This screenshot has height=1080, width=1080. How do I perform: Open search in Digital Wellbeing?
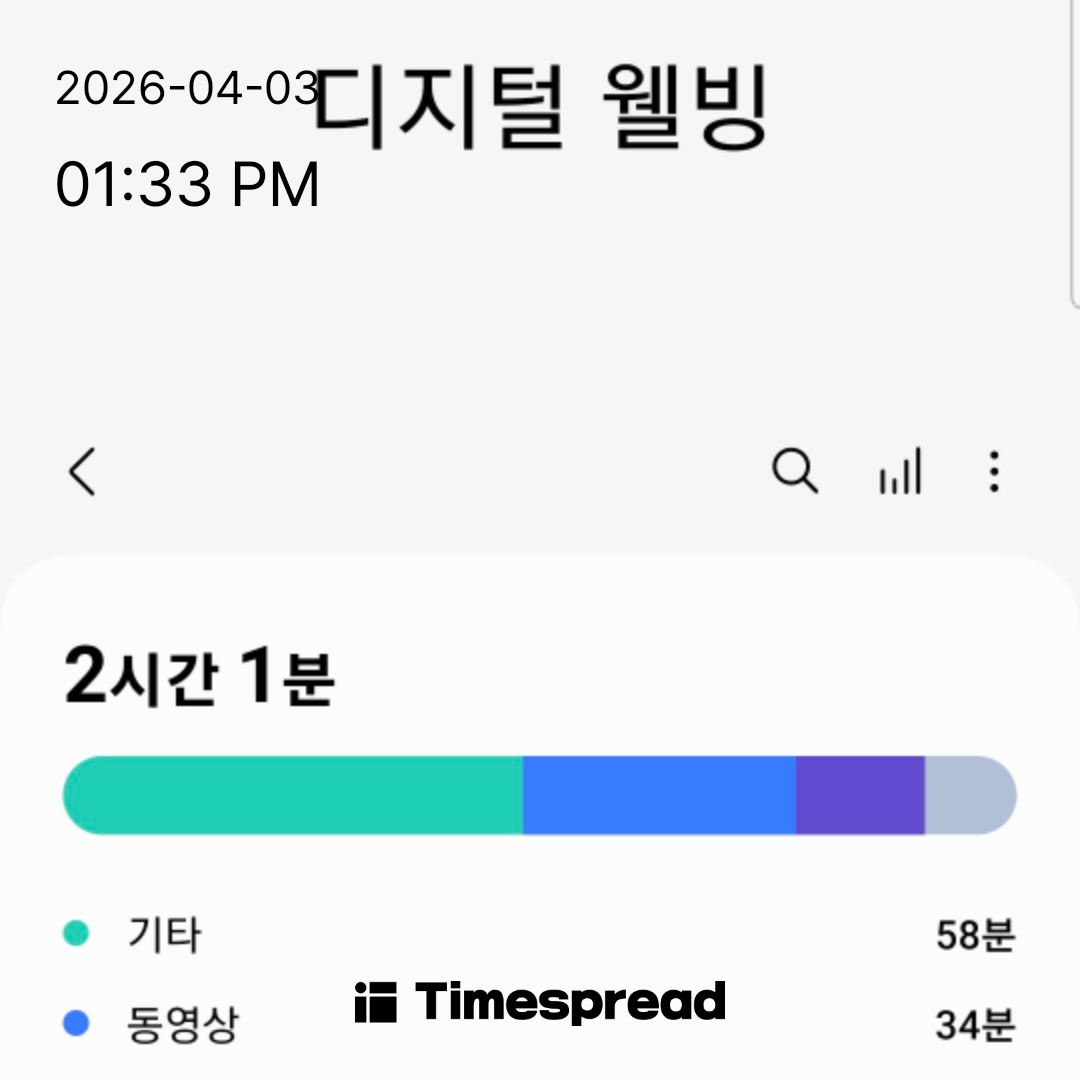795,471
